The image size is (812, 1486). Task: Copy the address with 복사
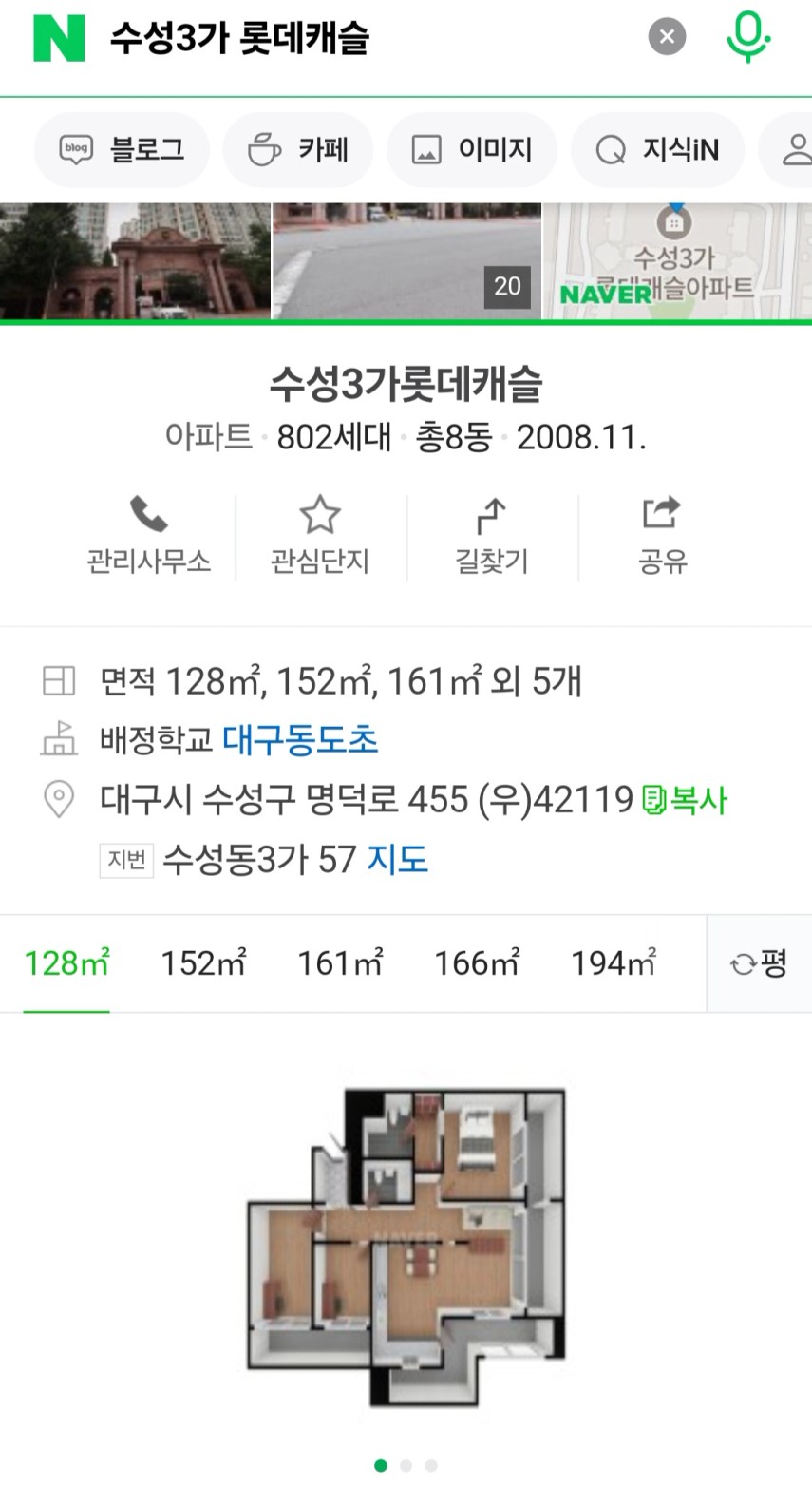pyautogui.click(x=685, y=800)
